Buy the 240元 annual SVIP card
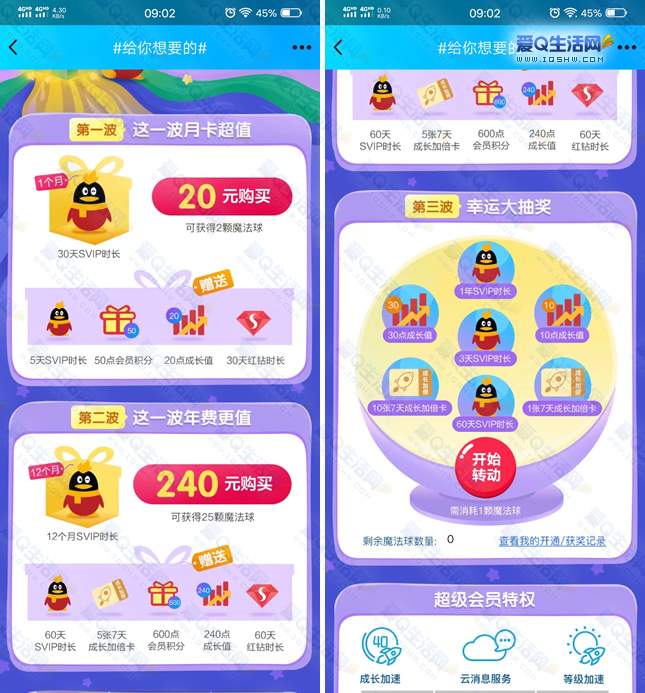Screen dimensions: 645x693 coord(212,485)
